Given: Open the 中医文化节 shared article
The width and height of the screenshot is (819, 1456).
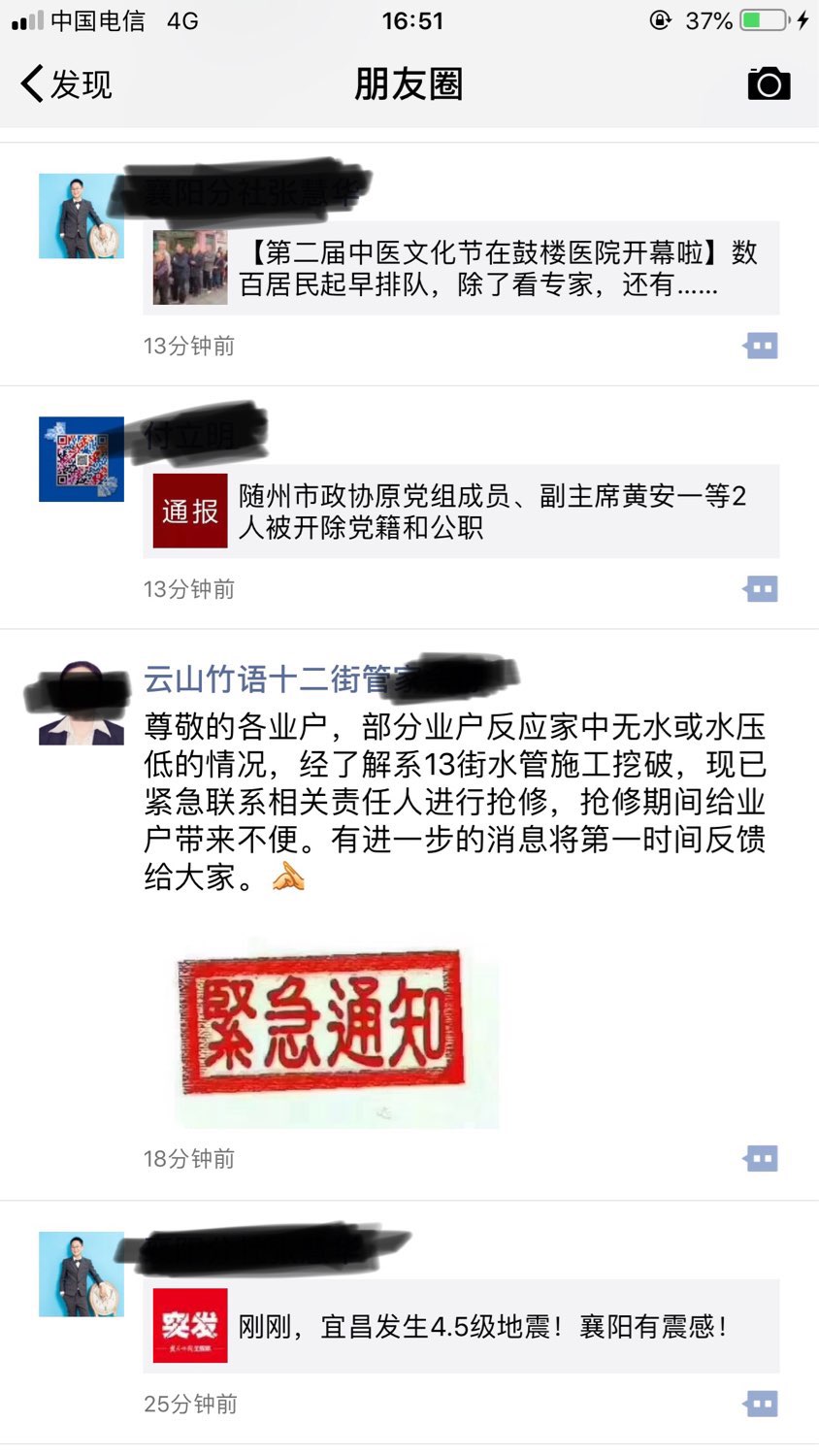Looking at the screenshot, I should pos(461,268).
